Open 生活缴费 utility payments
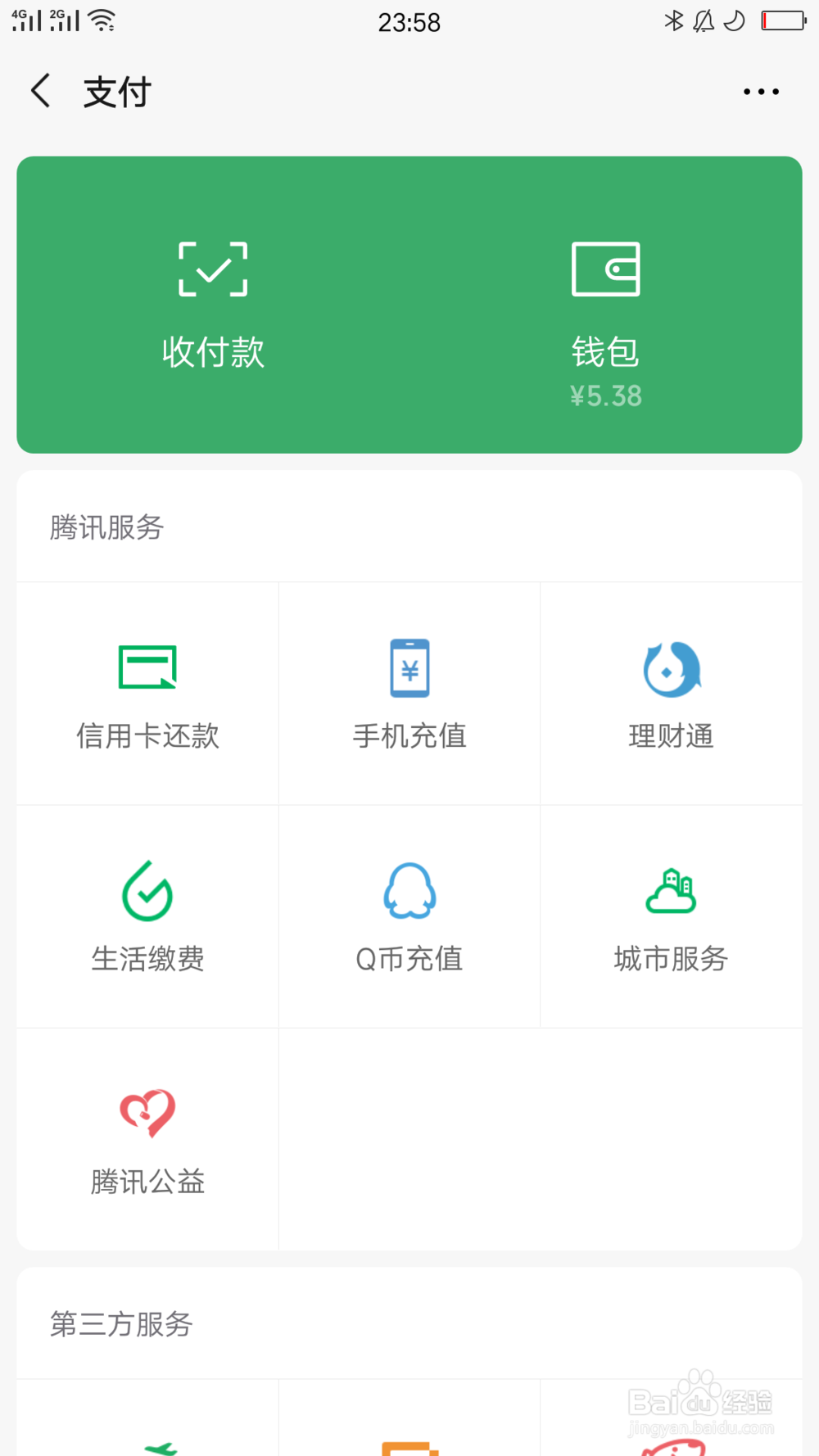This screenshot has height=1456, width=819. (147, 916)
